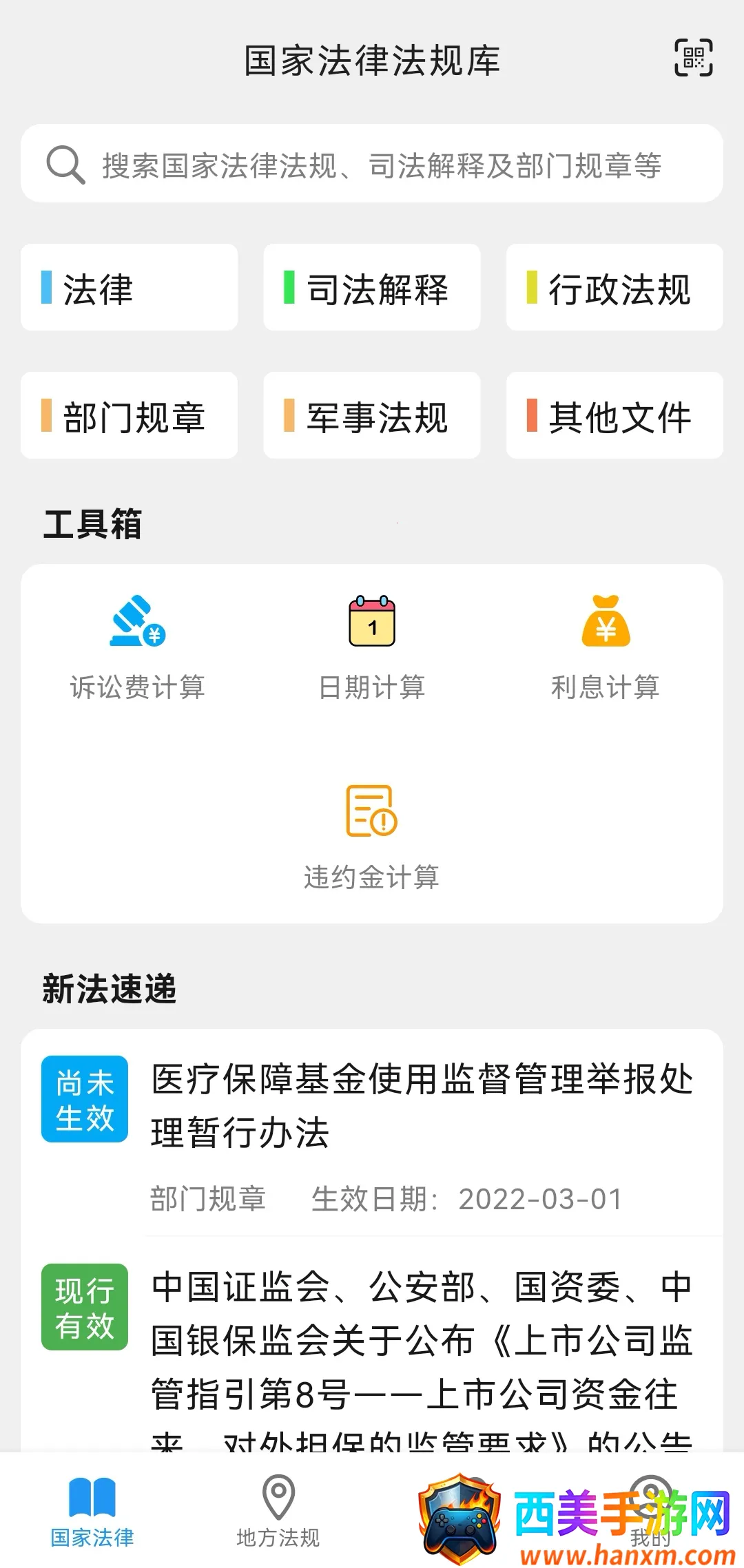Open the QR code scanner icon
This screenshot has height=1568, width=744.
click(x=693, y=58)
